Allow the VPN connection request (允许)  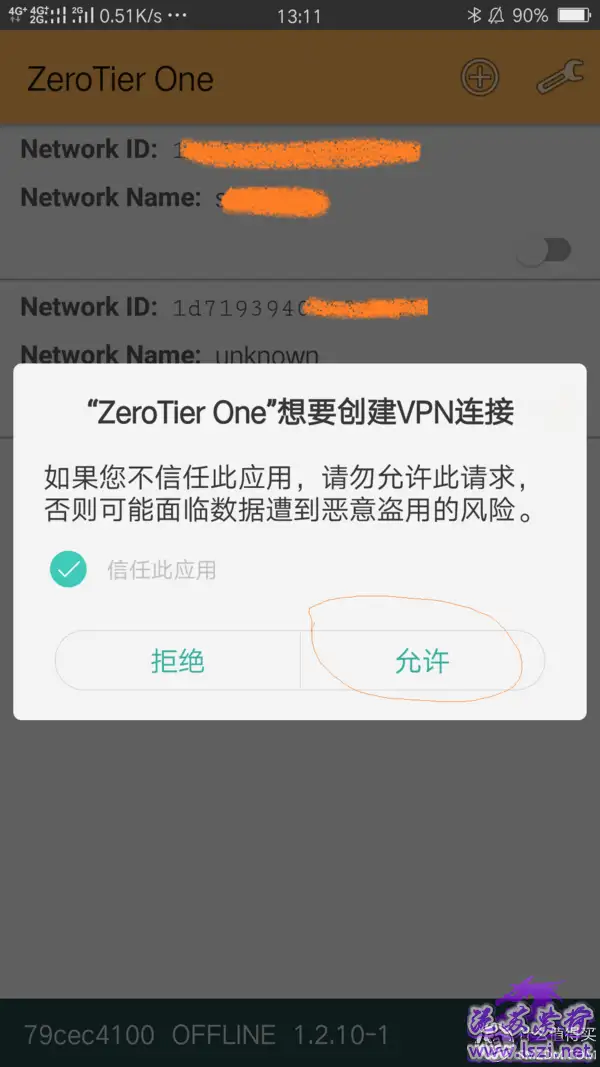coord(422,661)
